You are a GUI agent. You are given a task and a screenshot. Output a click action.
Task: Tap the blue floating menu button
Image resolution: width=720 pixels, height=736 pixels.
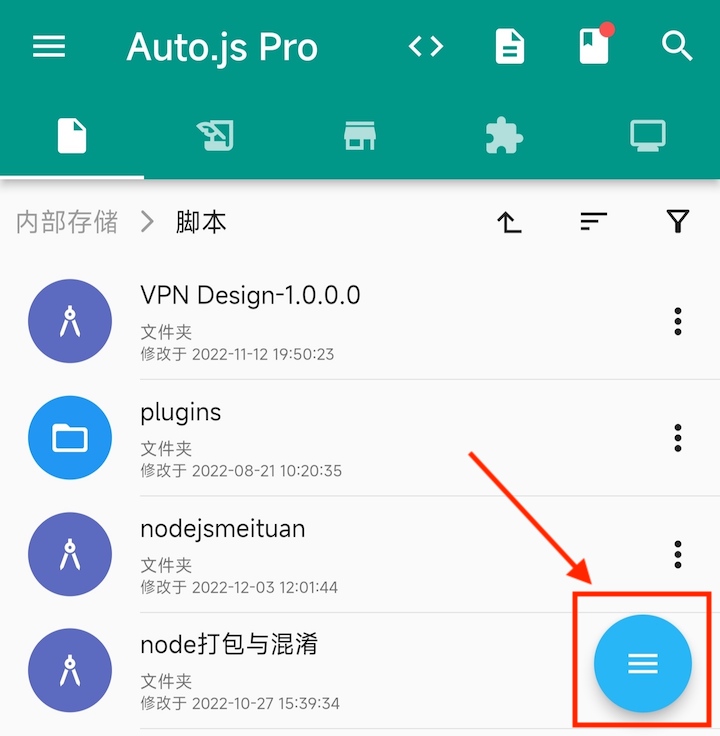tap(642, 663)
